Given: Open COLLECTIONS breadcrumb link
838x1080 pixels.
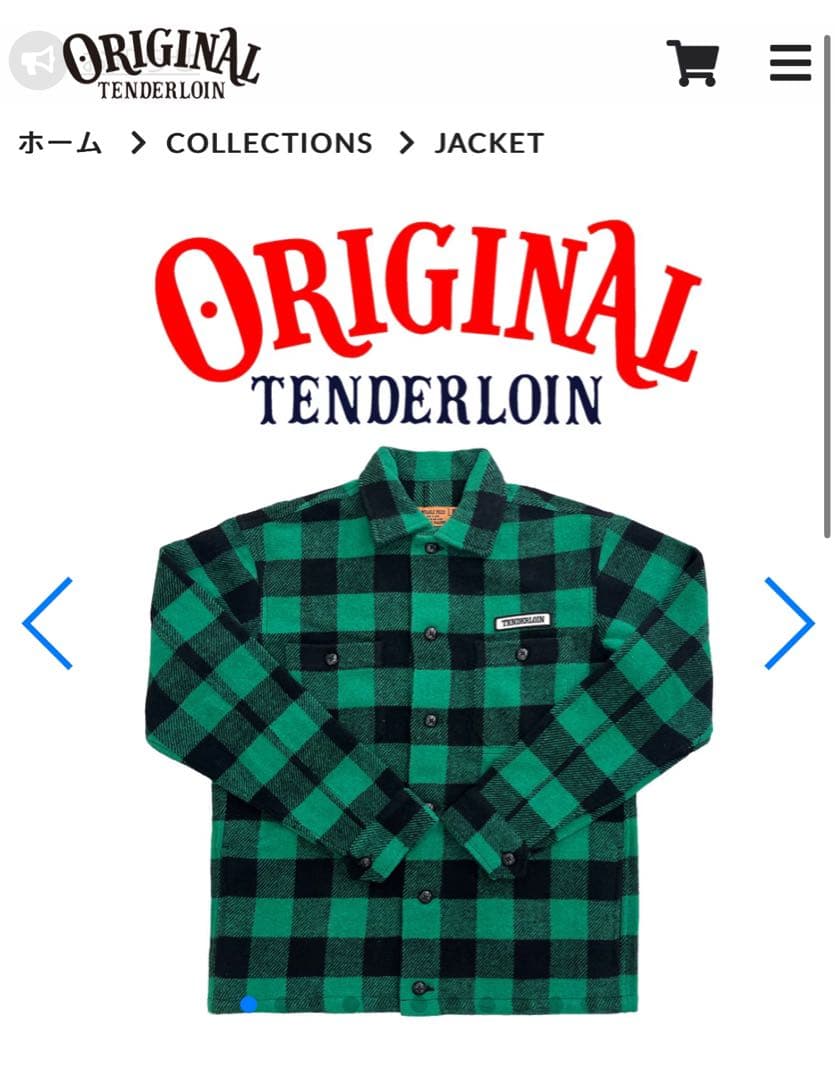Looking at the screenshot, I should (269, 143).
